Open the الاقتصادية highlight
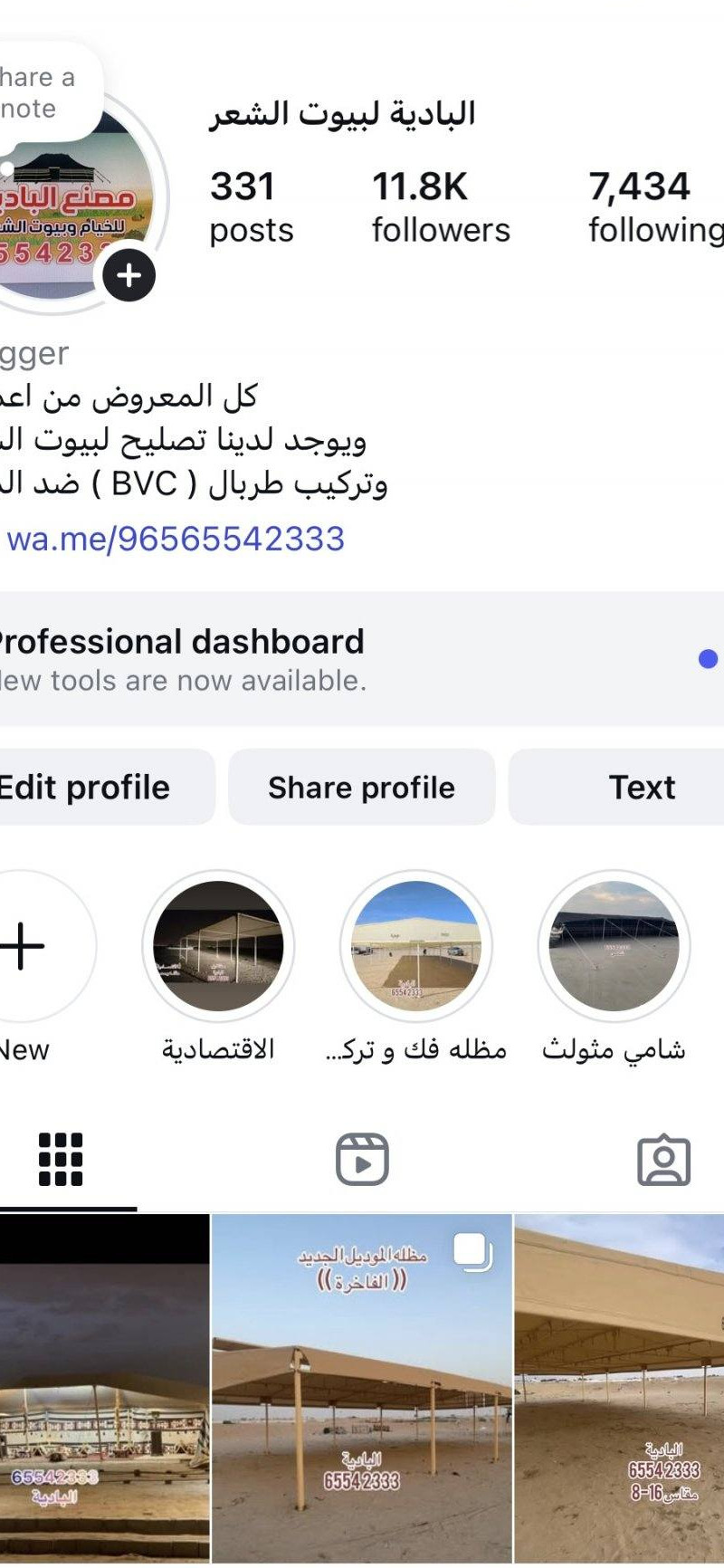The height and width of the screenshot is (1568, 724). tap(218, 947)
